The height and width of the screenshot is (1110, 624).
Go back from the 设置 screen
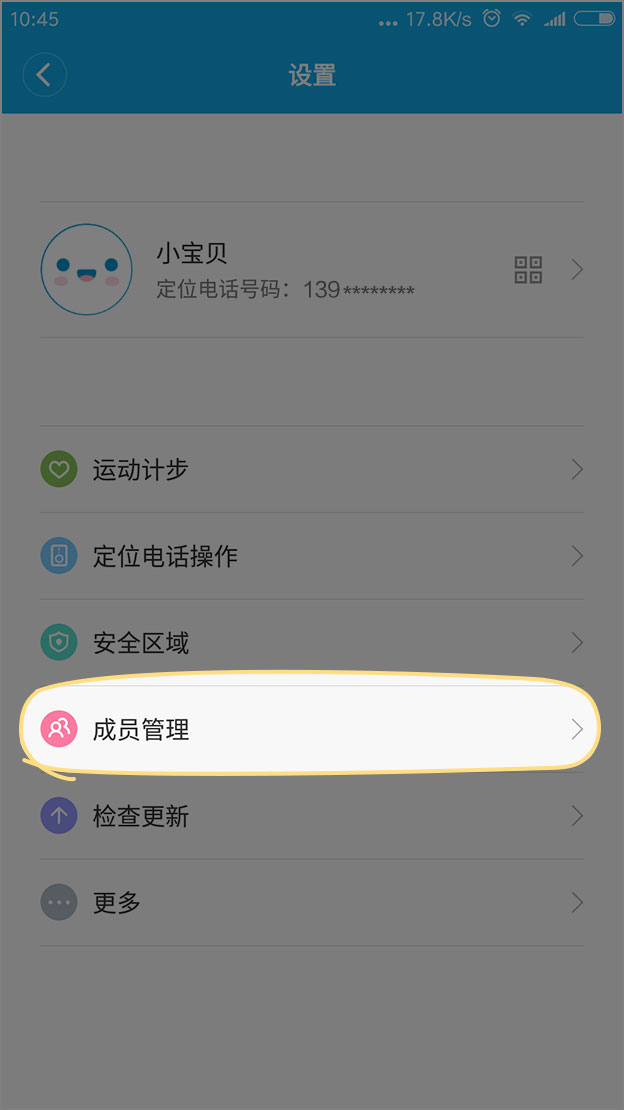44,75
